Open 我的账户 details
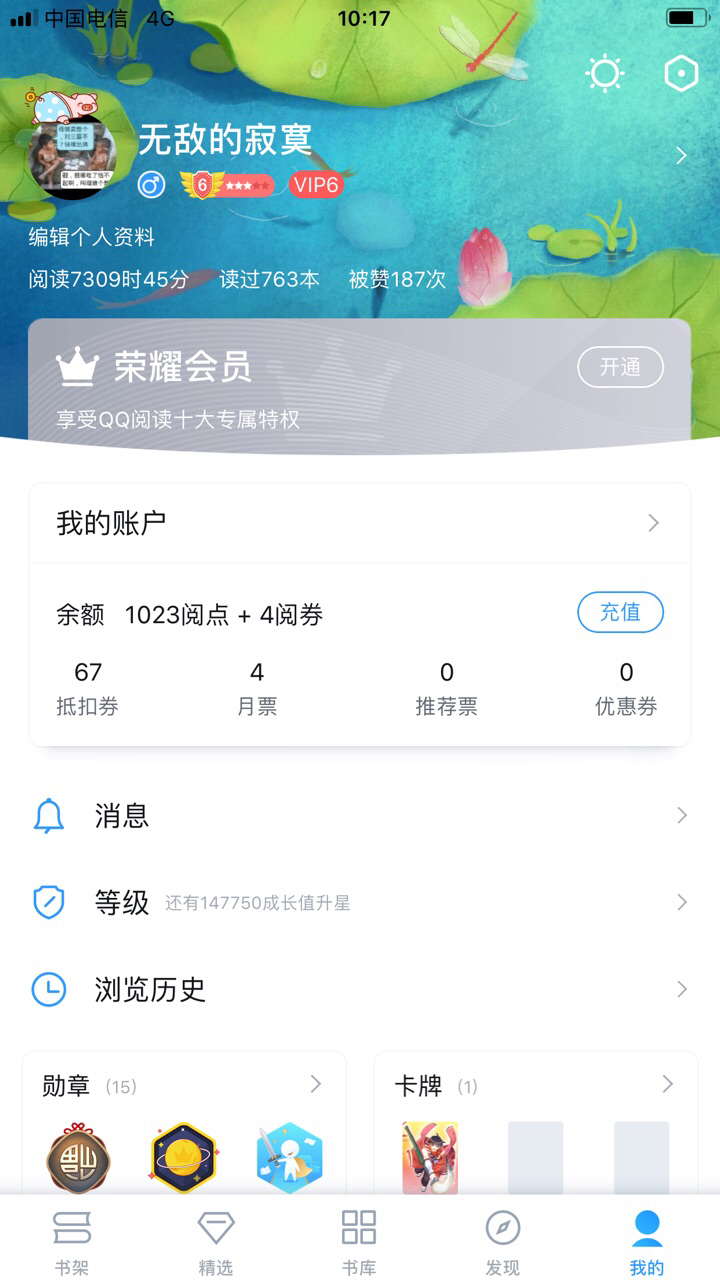The height and width of the screenshot is (1280, 720). 359,523
